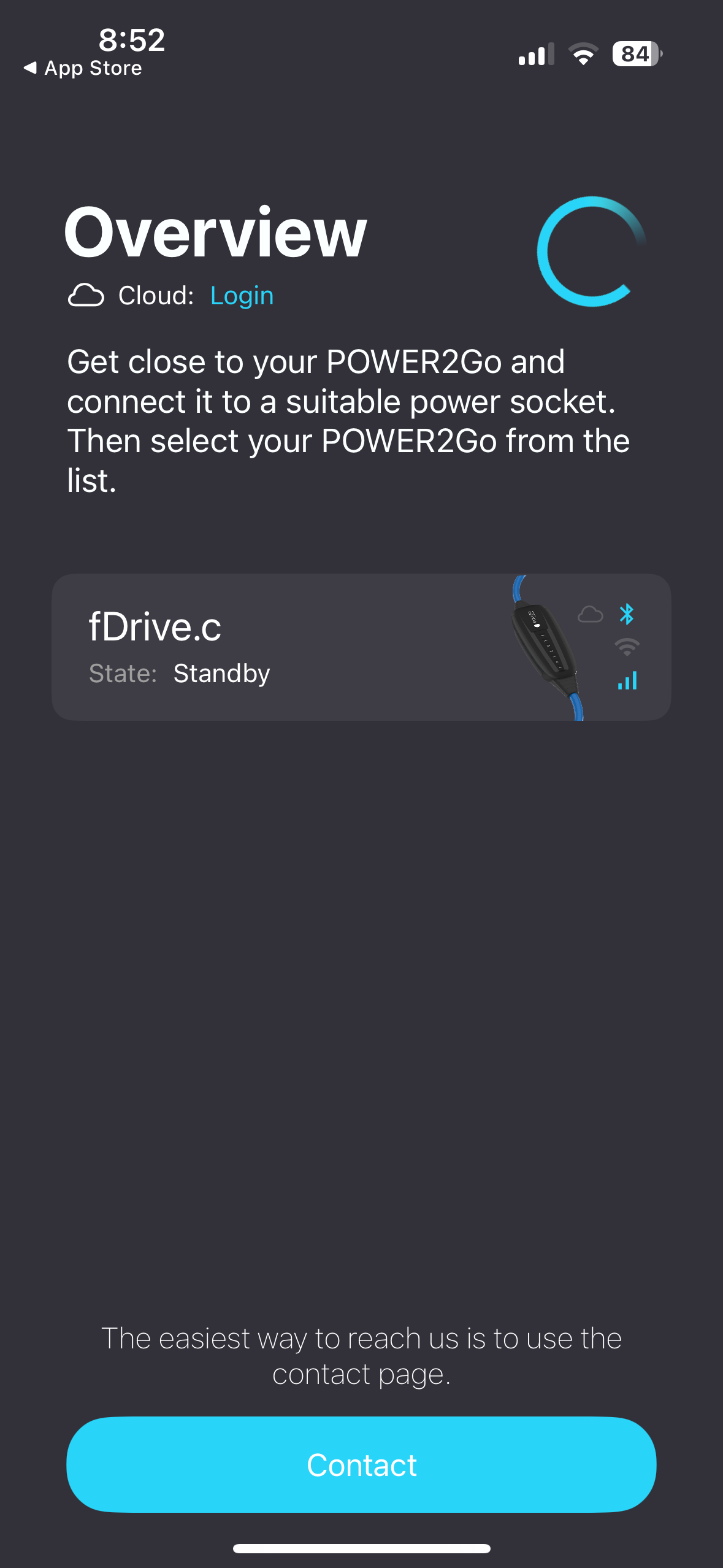The width and height of the screenshot is (723, 1568).
Task: Tap the signal strength bars indicator
Action: [627, 679]
